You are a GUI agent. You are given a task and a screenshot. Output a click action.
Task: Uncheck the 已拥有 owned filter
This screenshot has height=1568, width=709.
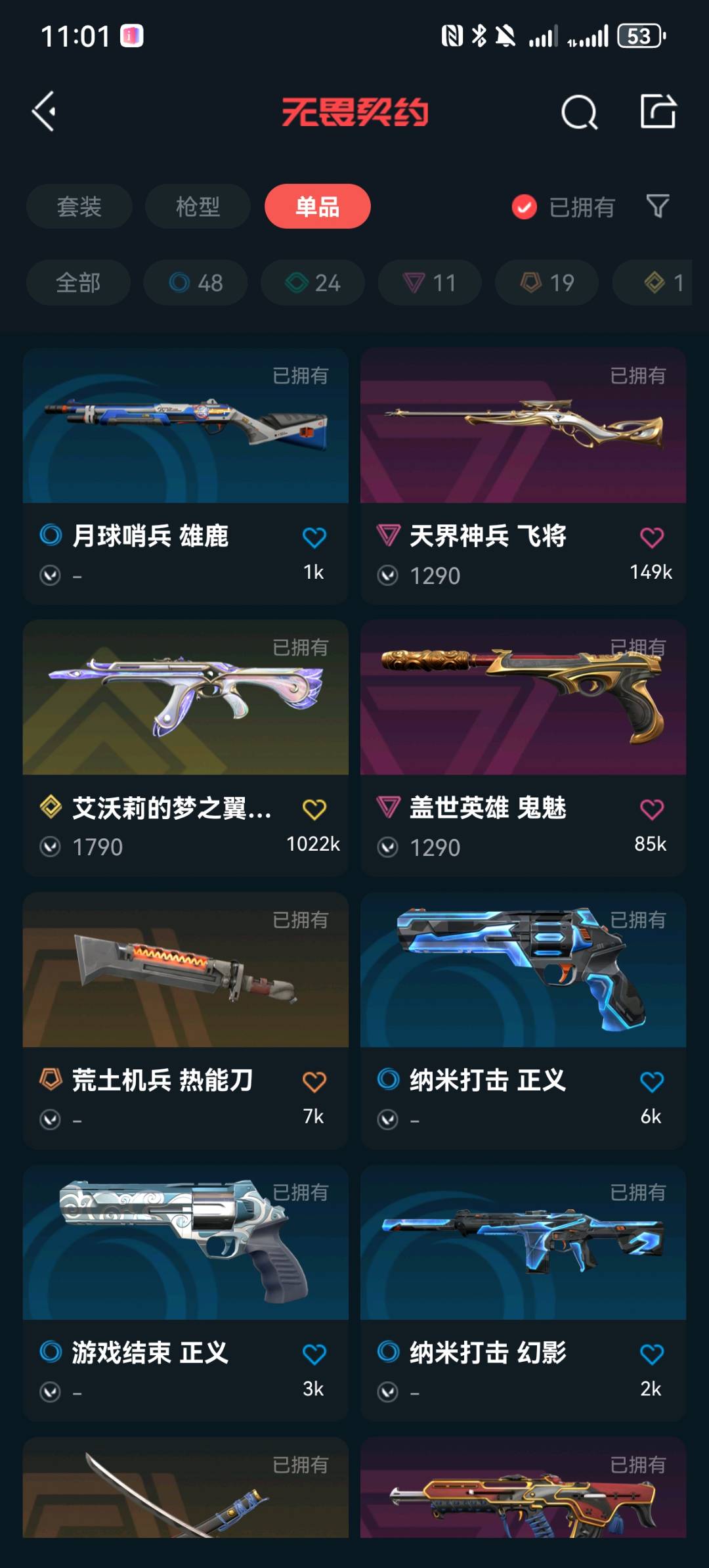coord(524,207)
